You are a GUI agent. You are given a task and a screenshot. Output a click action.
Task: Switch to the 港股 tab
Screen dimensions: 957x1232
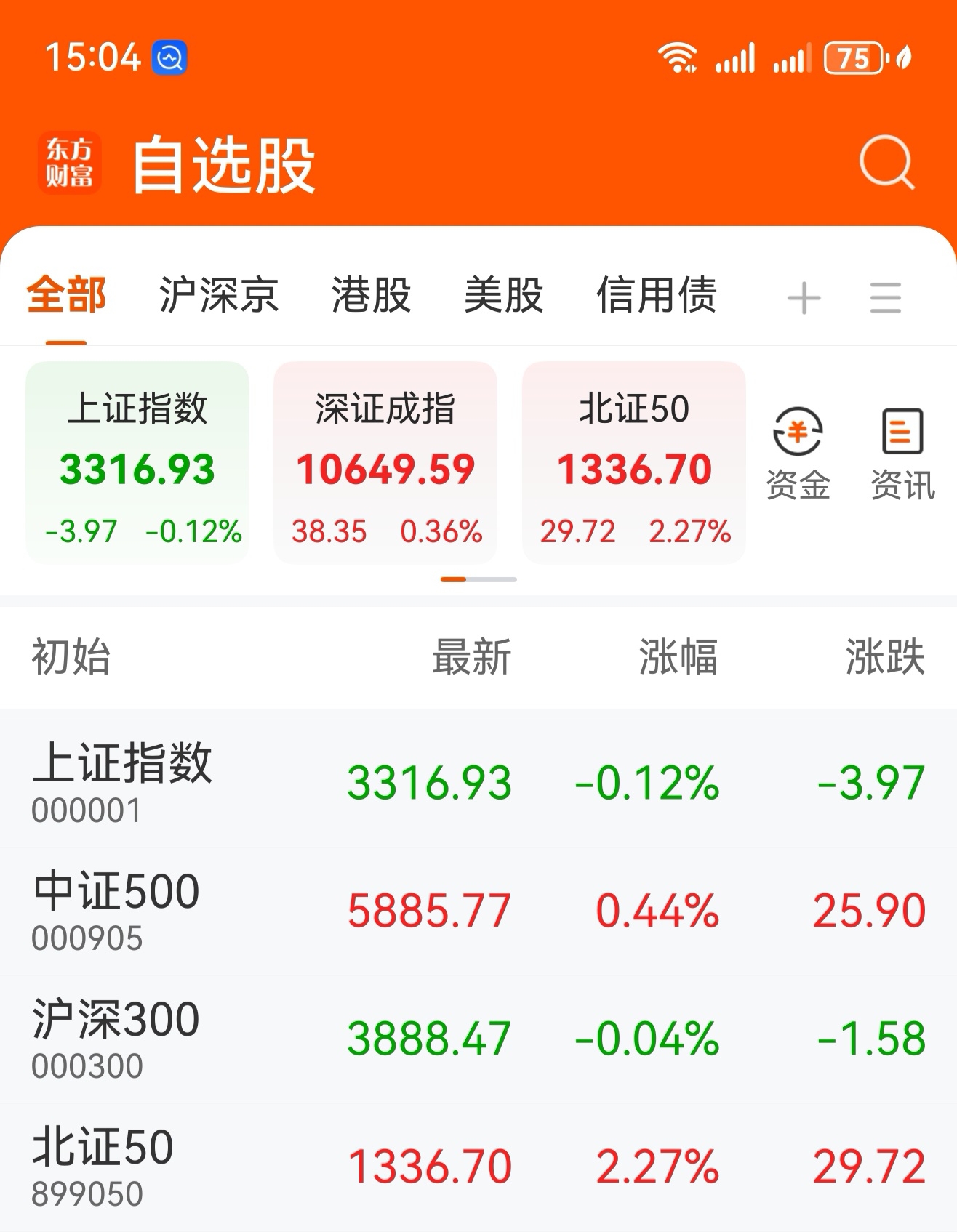coord(373,294)
